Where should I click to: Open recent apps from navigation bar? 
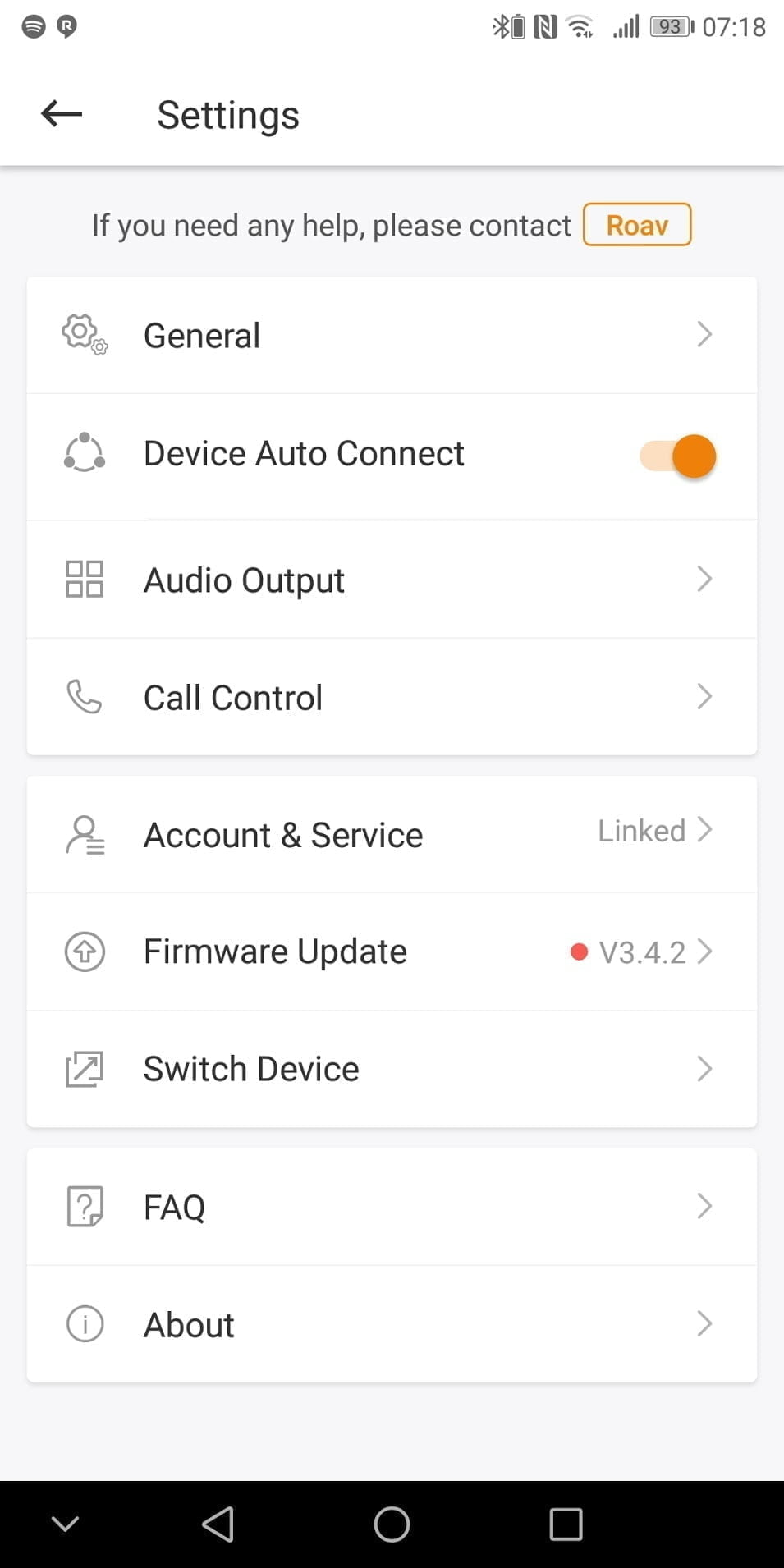click(566, 1524)
